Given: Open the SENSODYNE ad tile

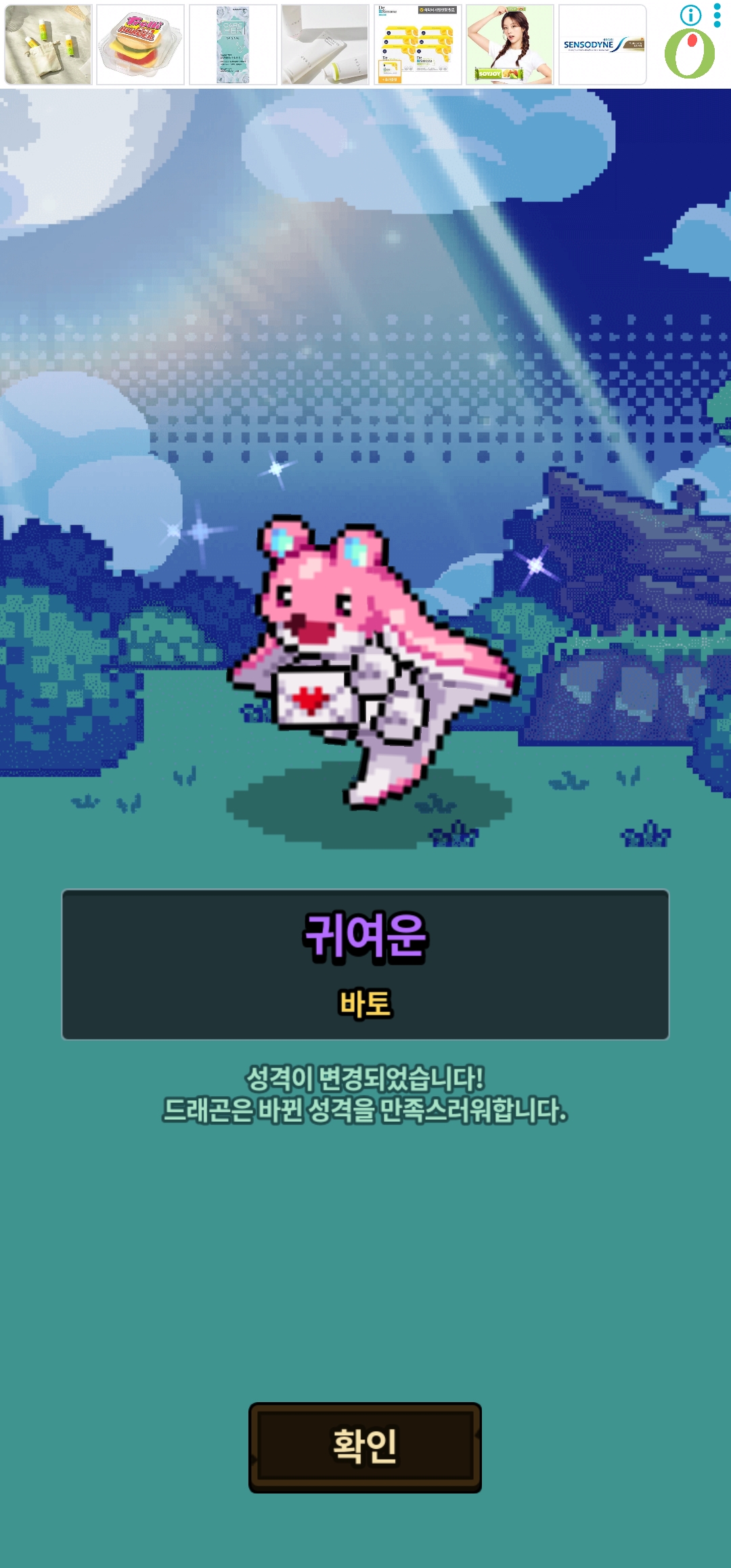Looking at the screenshot, I should coord(602,45).
